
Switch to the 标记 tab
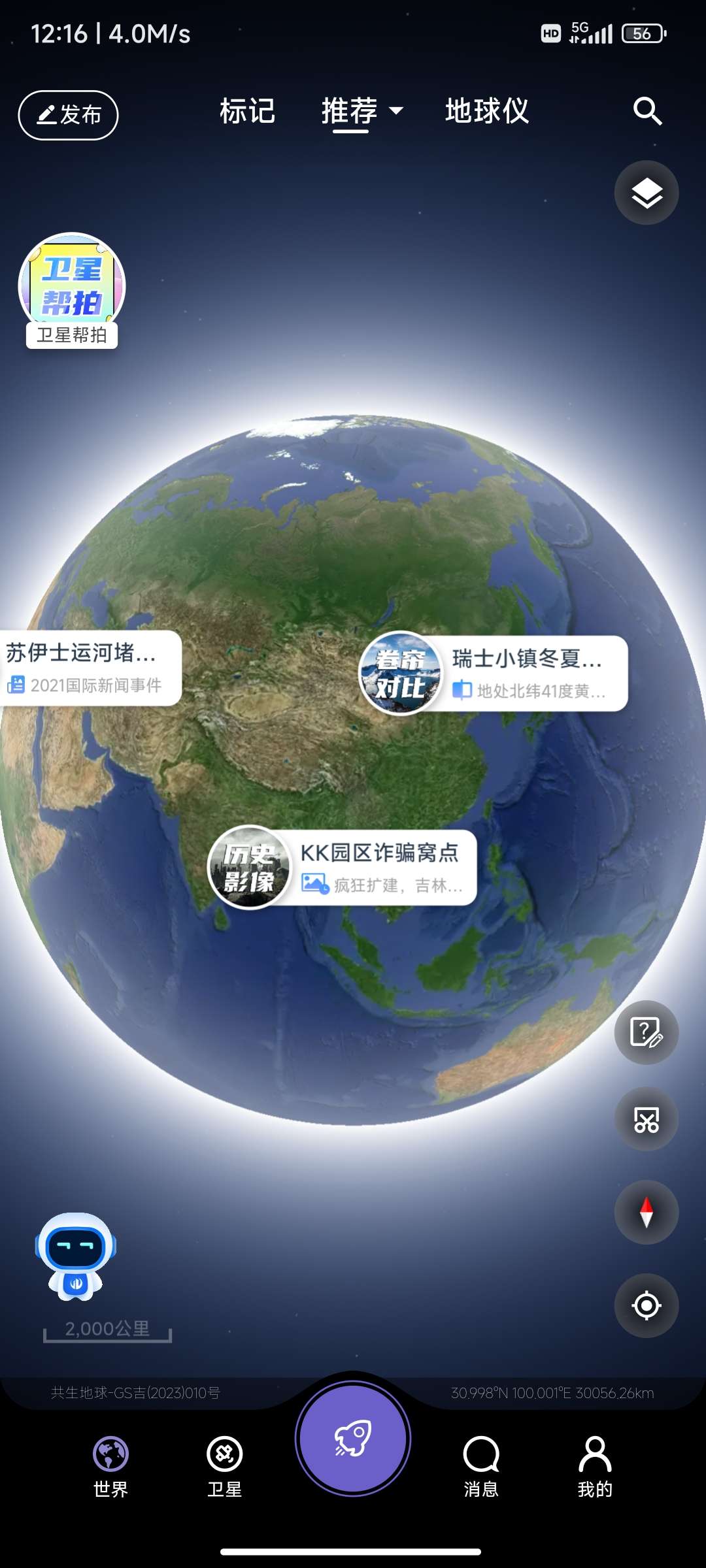point(247,111)
